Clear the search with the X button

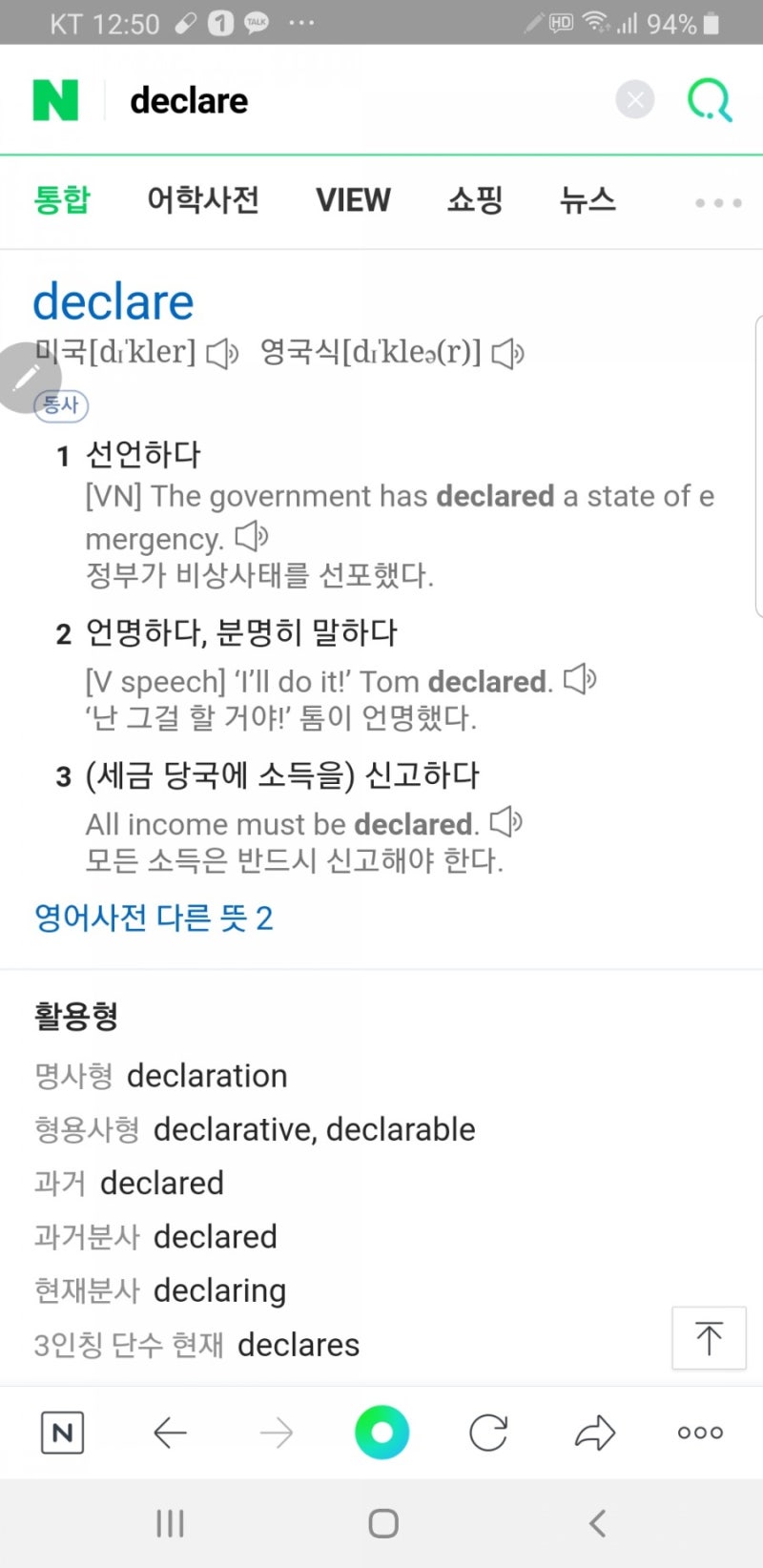coord(634,98)
